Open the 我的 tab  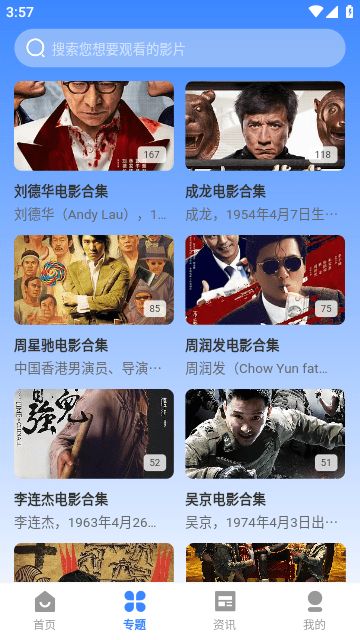pyautogui.click(x=315, y=611)
